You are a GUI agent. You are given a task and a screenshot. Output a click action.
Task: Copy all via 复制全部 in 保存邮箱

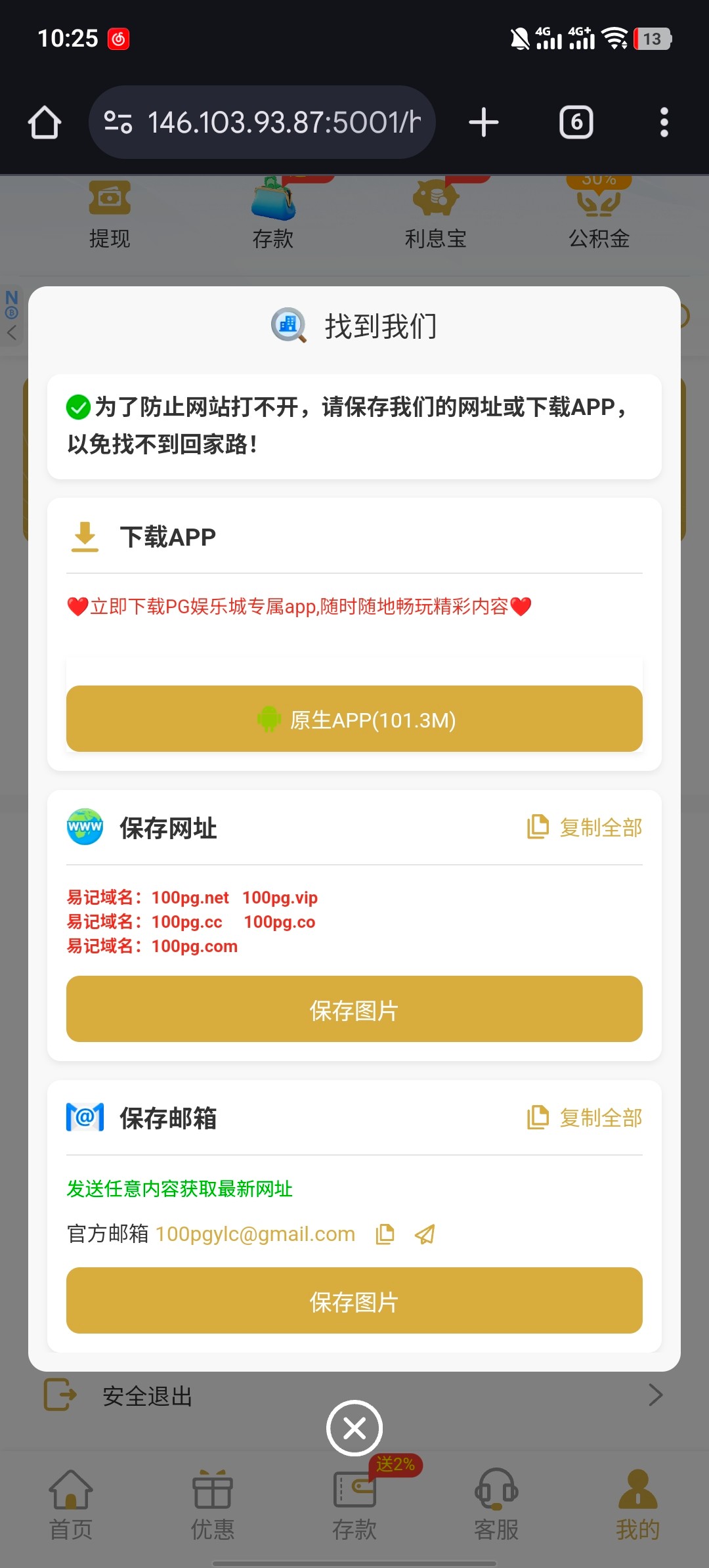coord(585,1118)
